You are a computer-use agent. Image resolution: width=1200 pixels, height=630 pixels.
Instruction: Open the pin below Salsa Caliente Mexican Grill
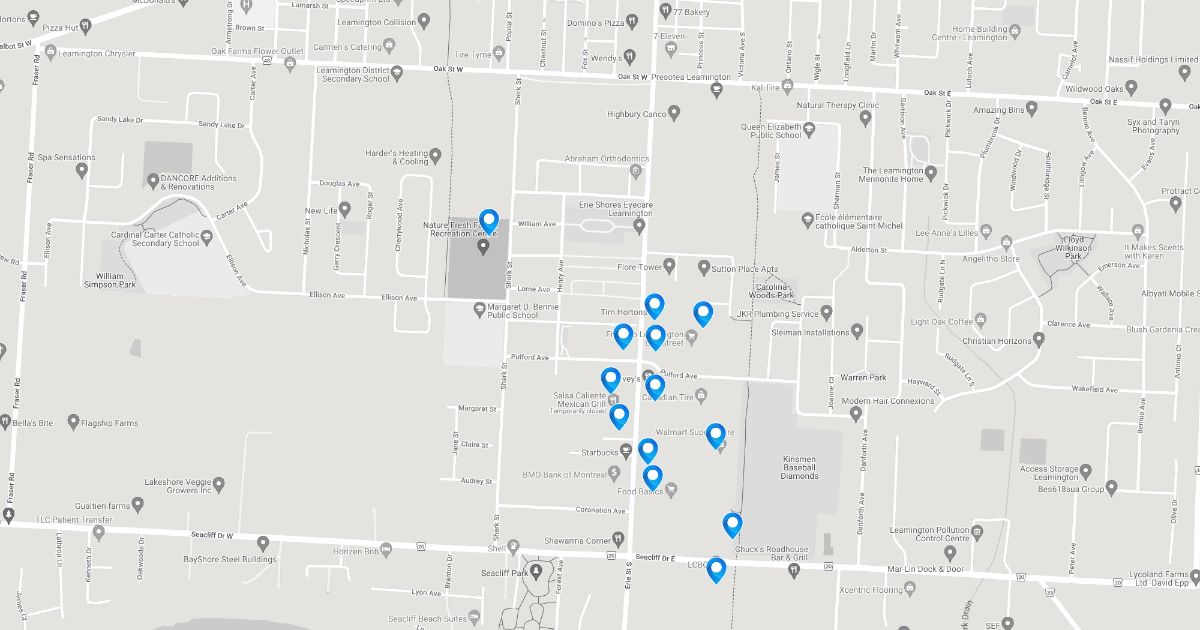tap(619, 415)
